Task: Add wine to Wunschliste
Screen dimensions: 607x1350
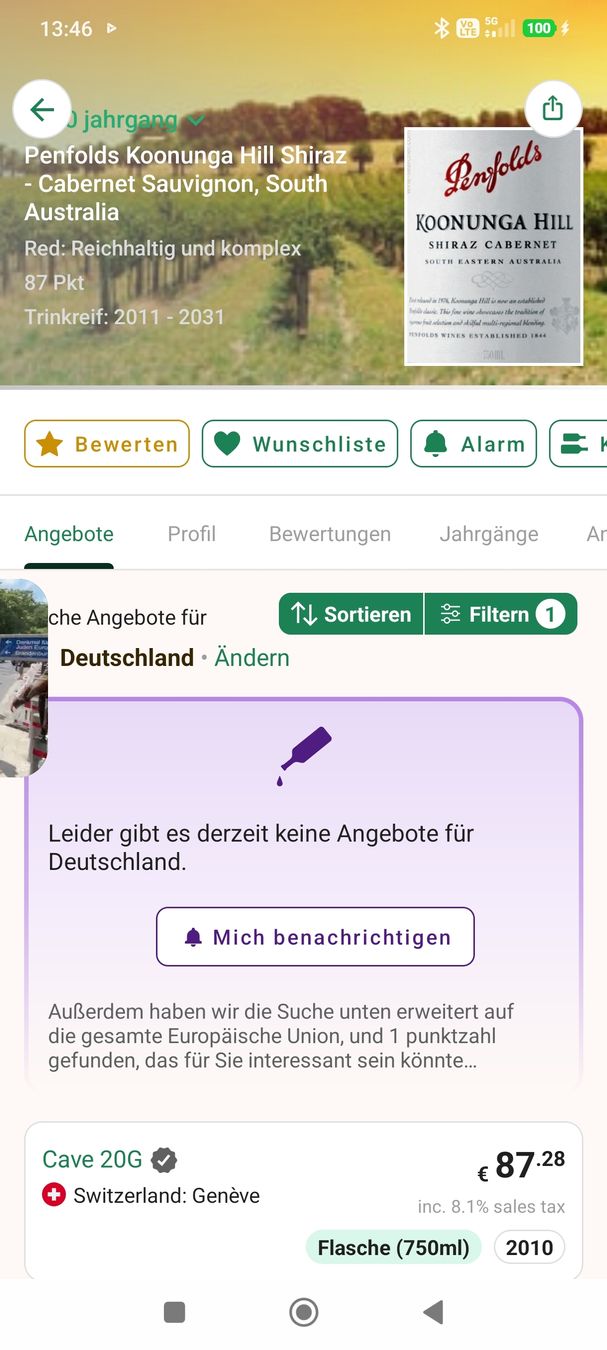Action: pos(300,444)
